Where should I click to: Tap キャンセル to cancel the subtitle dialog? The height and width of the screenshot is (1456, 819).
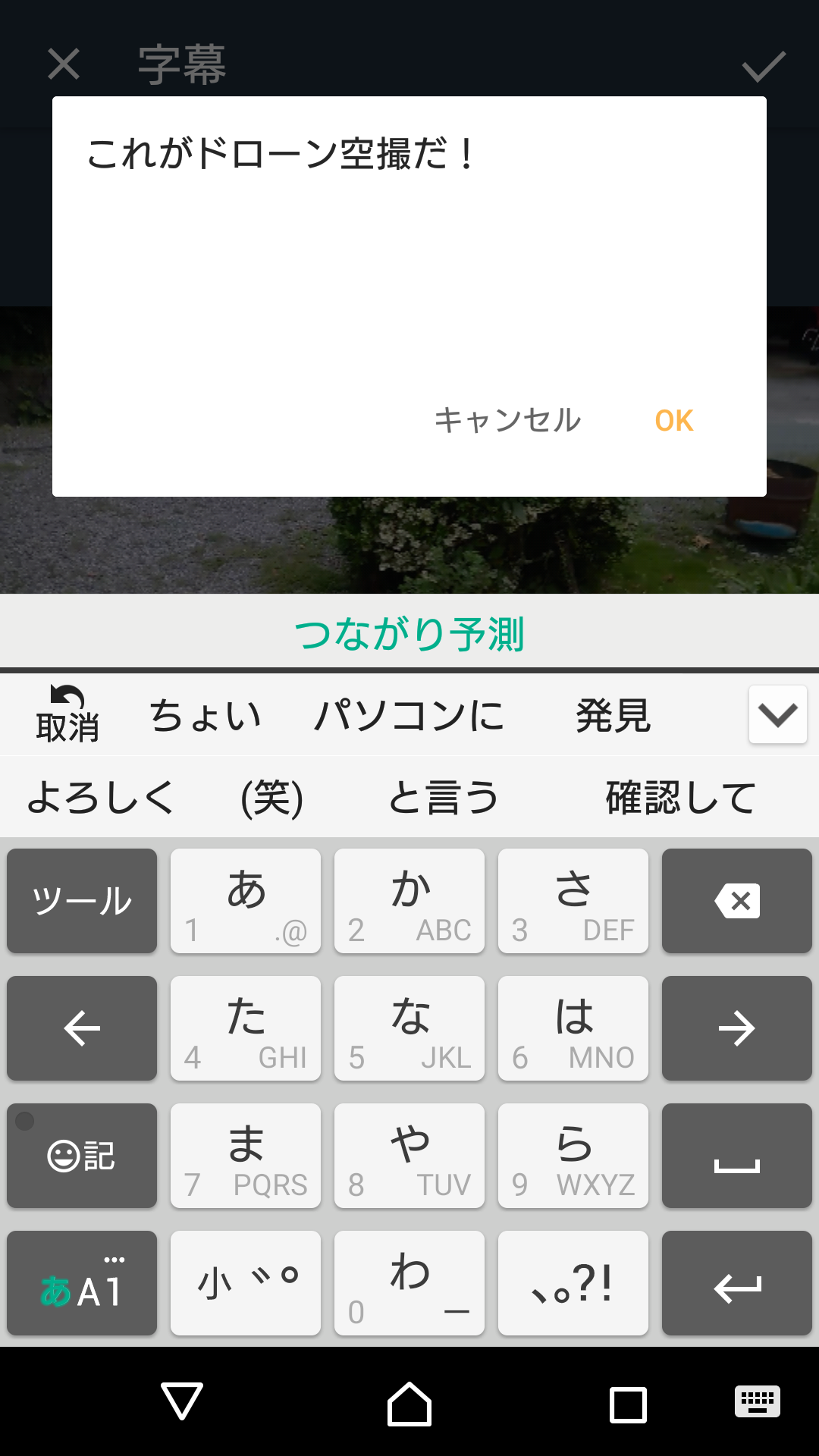(x=507, y=421)
